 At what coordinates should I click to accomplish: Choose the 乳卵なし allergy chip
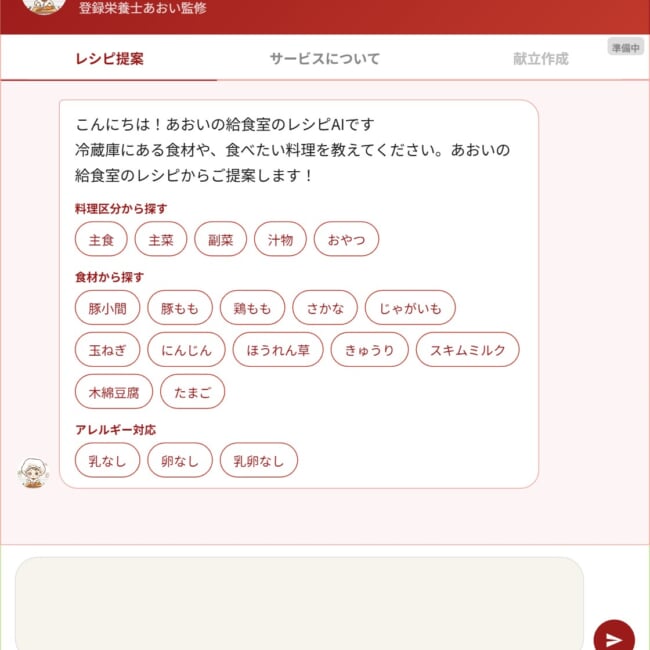[259, 460]
